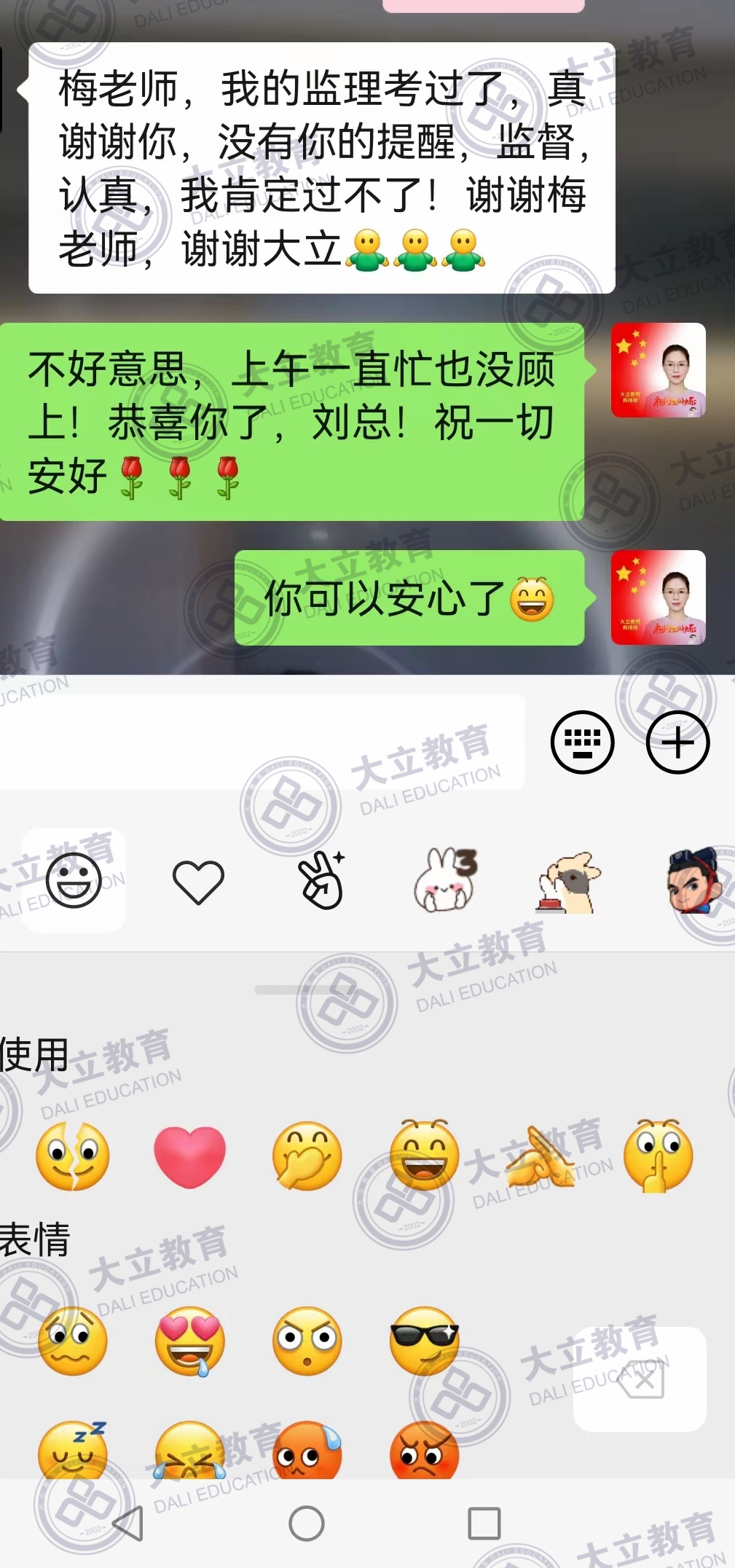Go back using the system back button

pos(128,1523)
